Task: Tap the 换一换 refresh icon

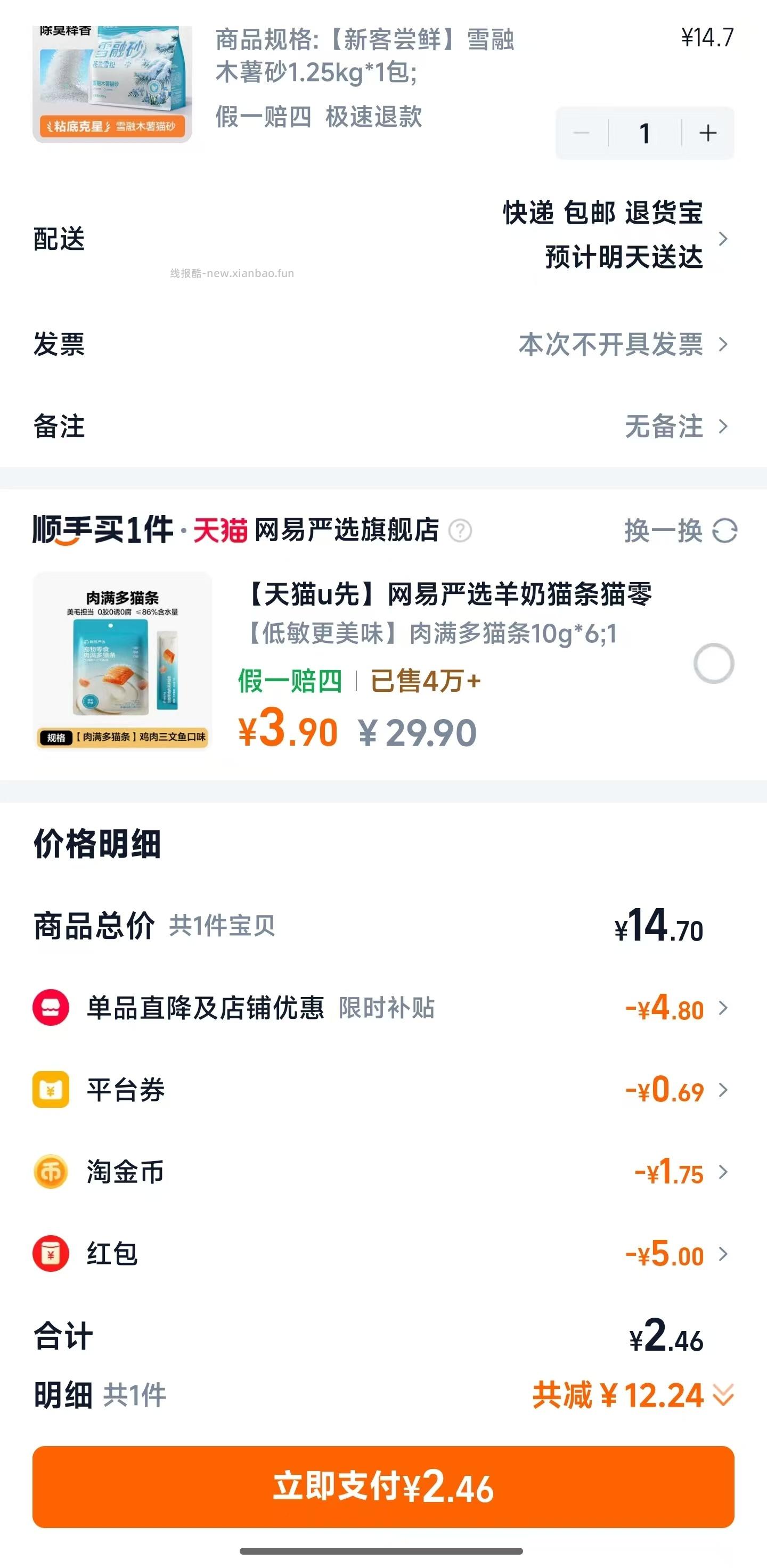Action: tap(725, 531)
